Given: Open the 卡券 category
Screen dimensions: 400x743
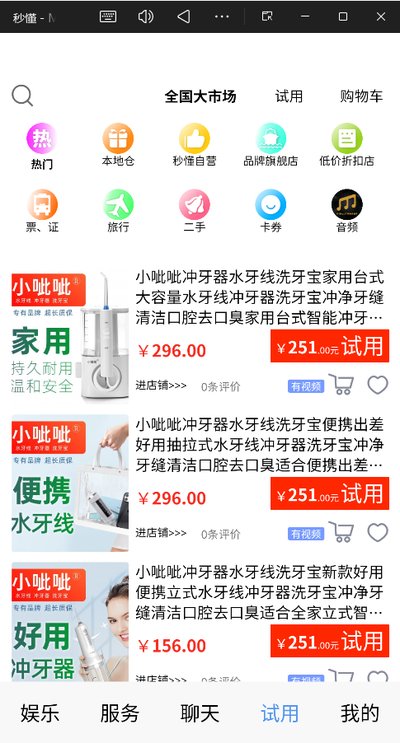Looking at the screenshot, I should pyautogui.click(x=271, y=211).
